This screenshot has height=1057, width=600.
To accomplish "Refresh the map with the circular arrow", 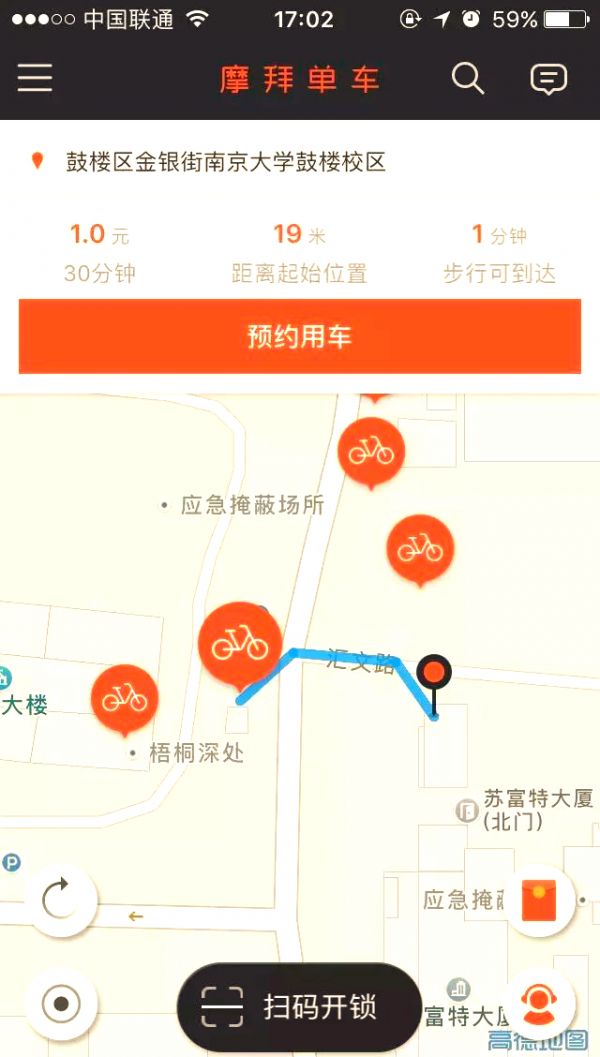I will [x=61, y=900].
